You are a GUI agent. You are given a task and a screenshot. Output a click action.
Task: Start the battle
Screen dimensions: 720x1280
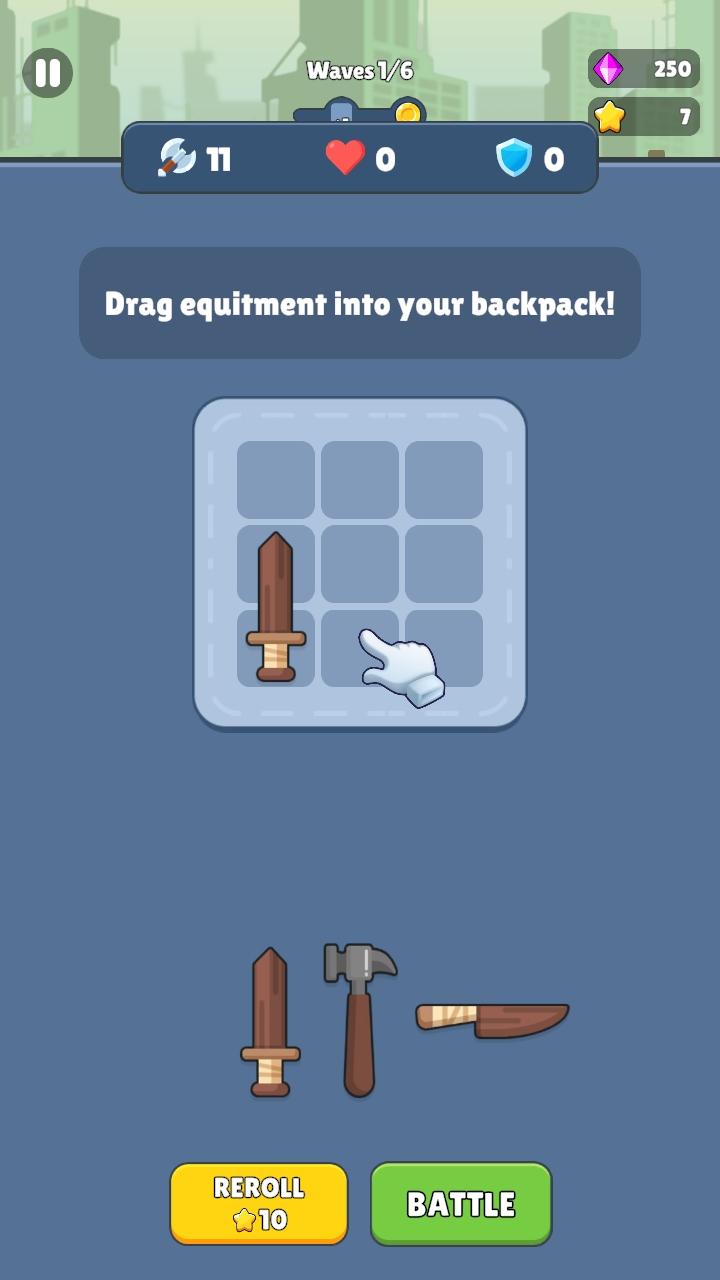point(461,1203)
